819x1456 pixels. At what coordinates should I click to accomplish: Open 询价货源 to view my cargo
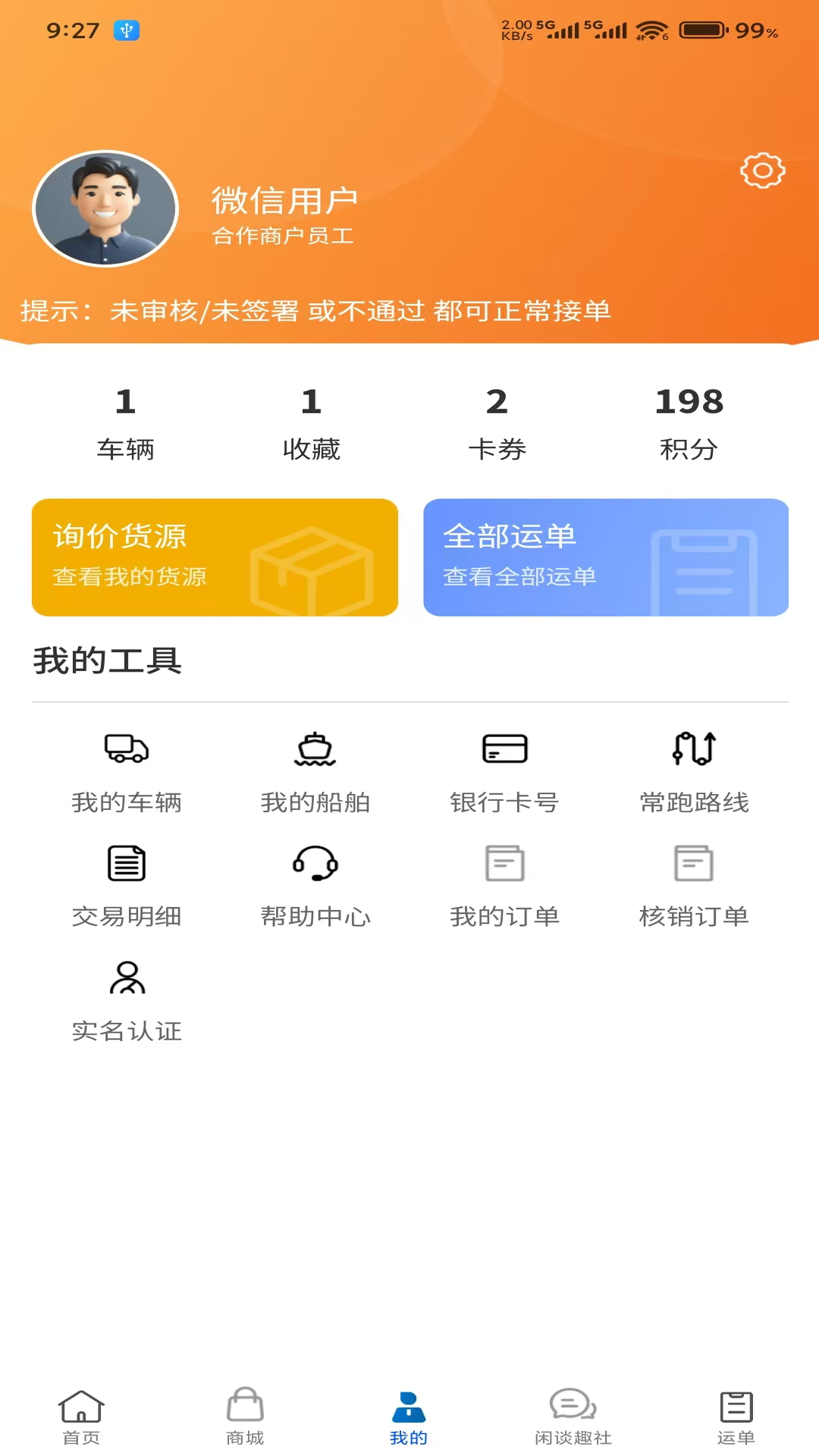pyautogui.click(x=214, y=557)
